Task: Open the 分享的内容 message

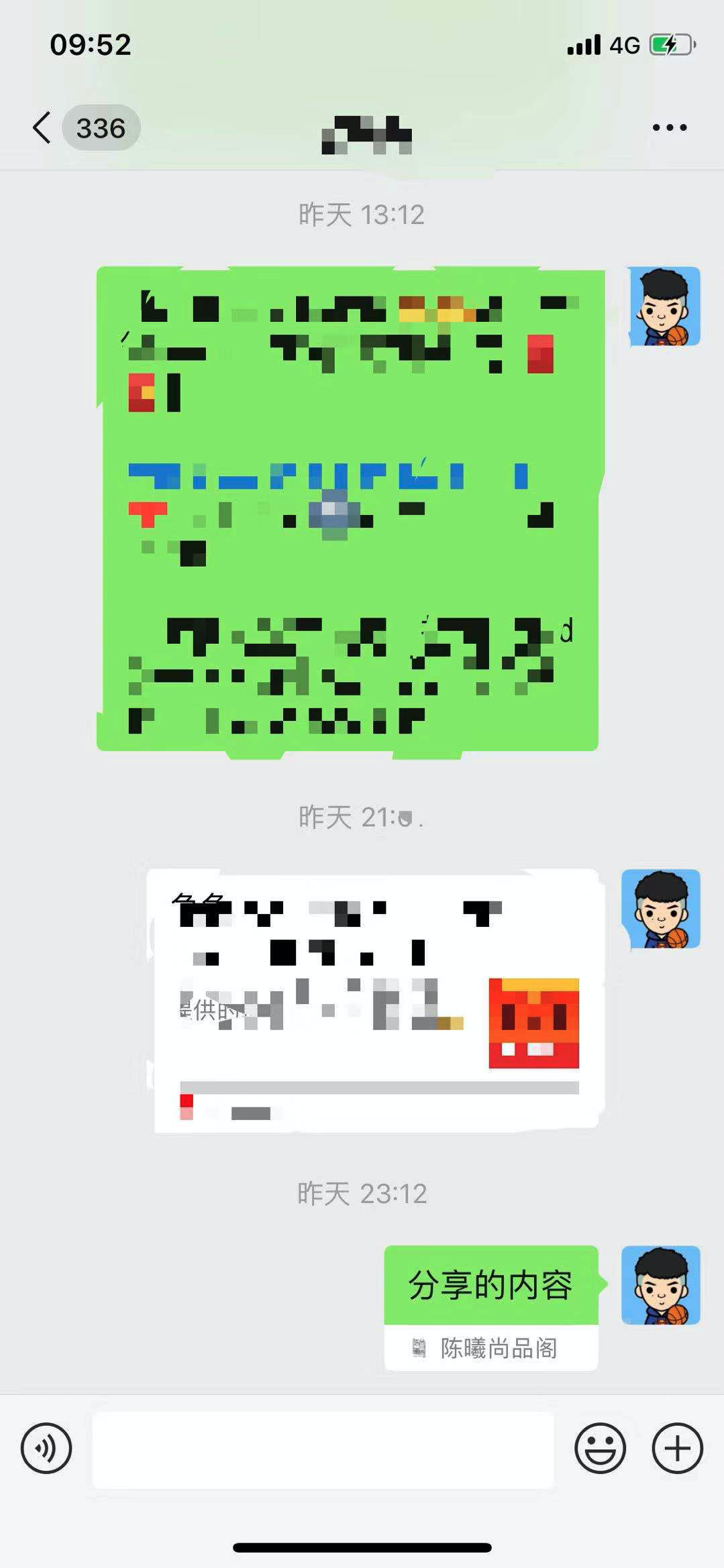Action: point(490,1285)
